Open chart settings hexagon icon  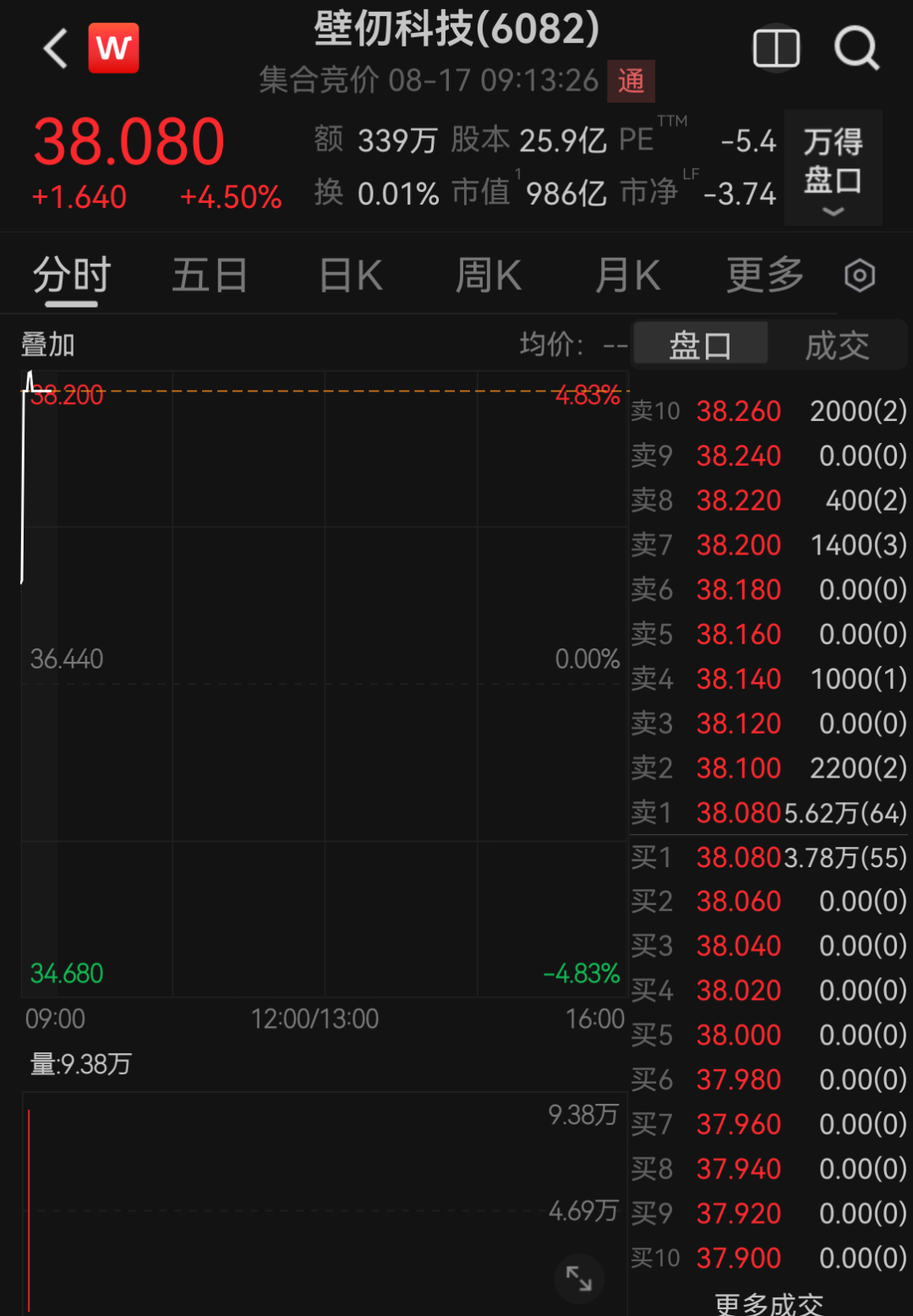click(860, 276)
